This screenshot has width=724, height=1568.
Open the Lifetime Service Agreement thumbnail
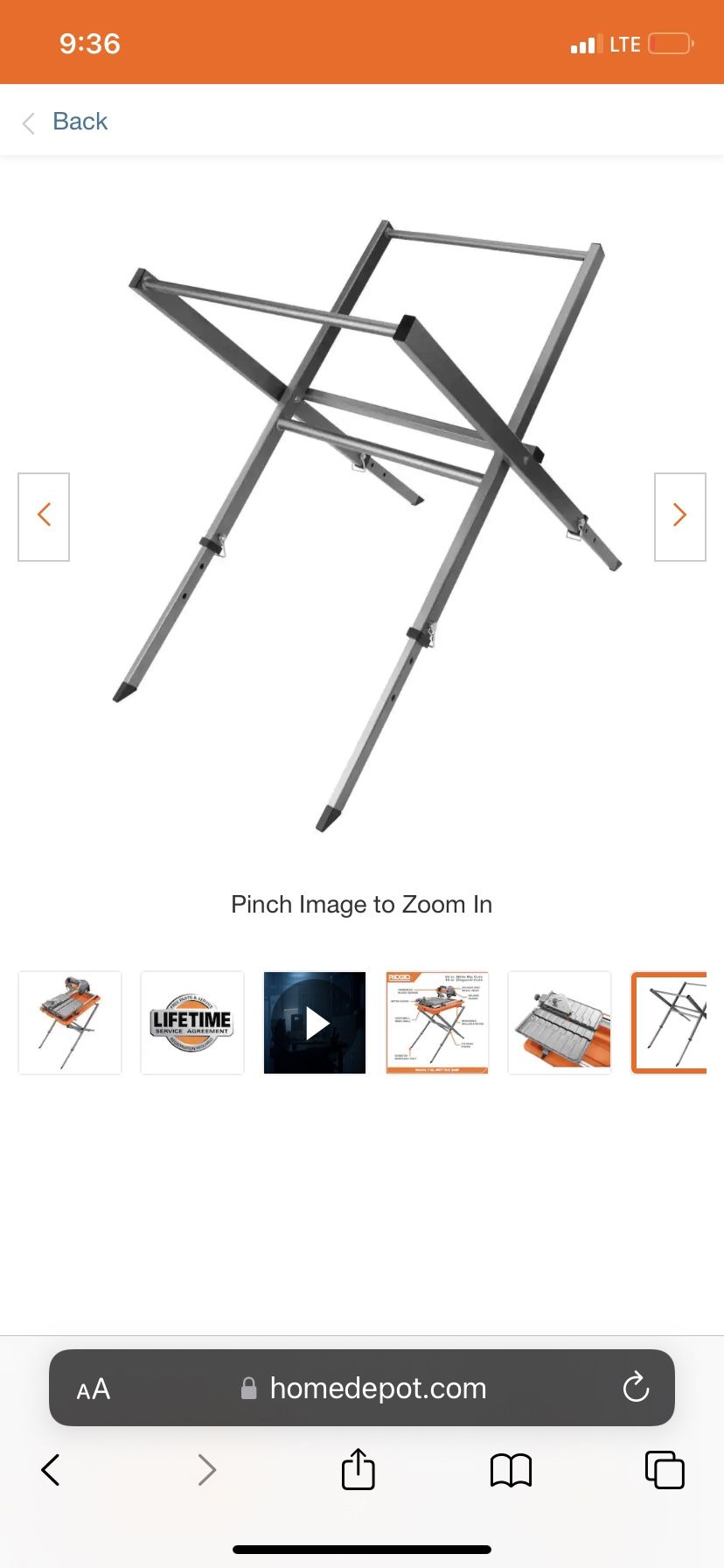pos(192,1022)
